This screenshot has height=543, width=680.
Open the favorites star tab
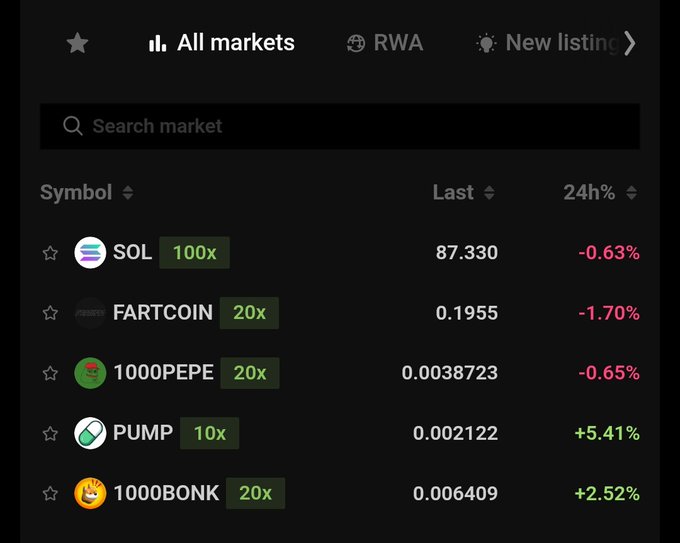pos(77,43)
